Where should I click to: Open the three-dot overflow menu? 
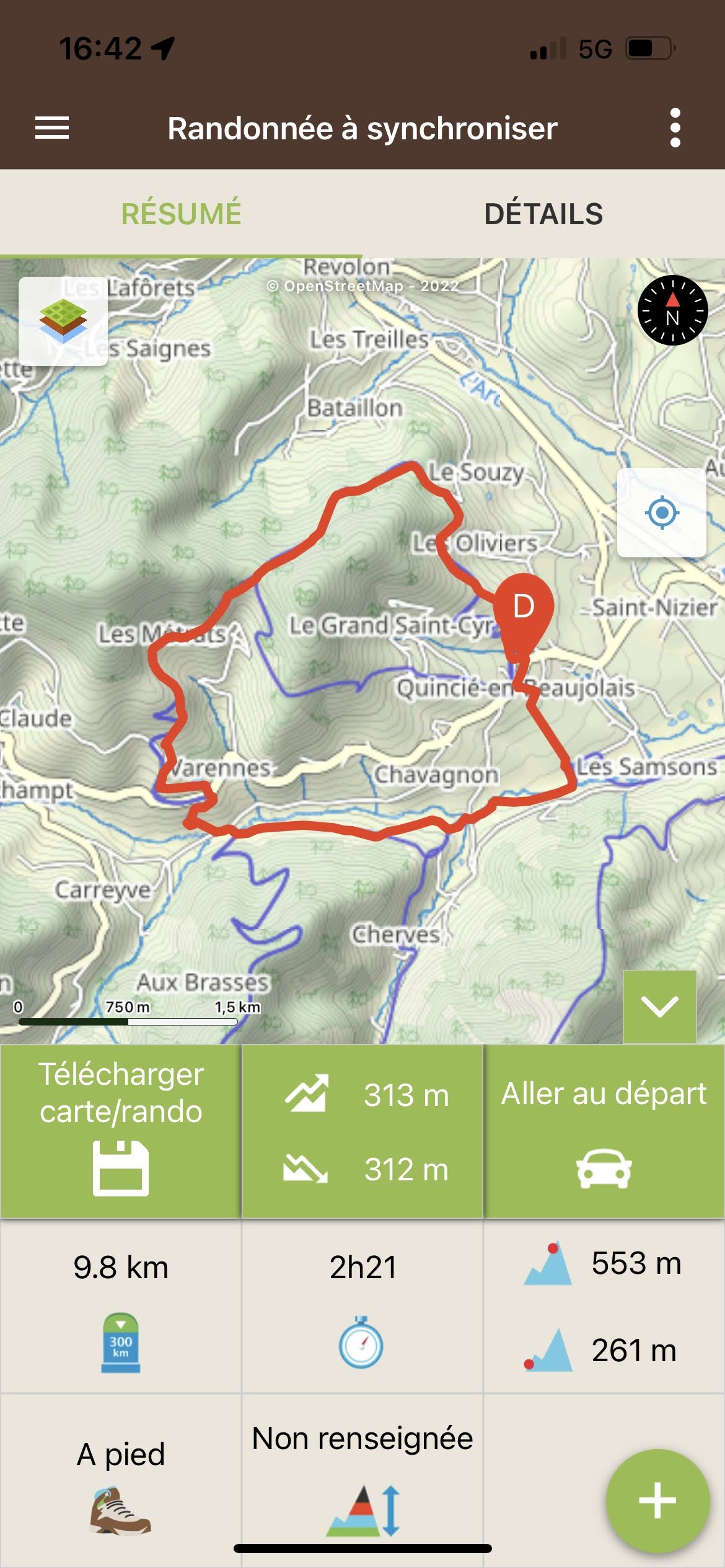click(675, 128)
